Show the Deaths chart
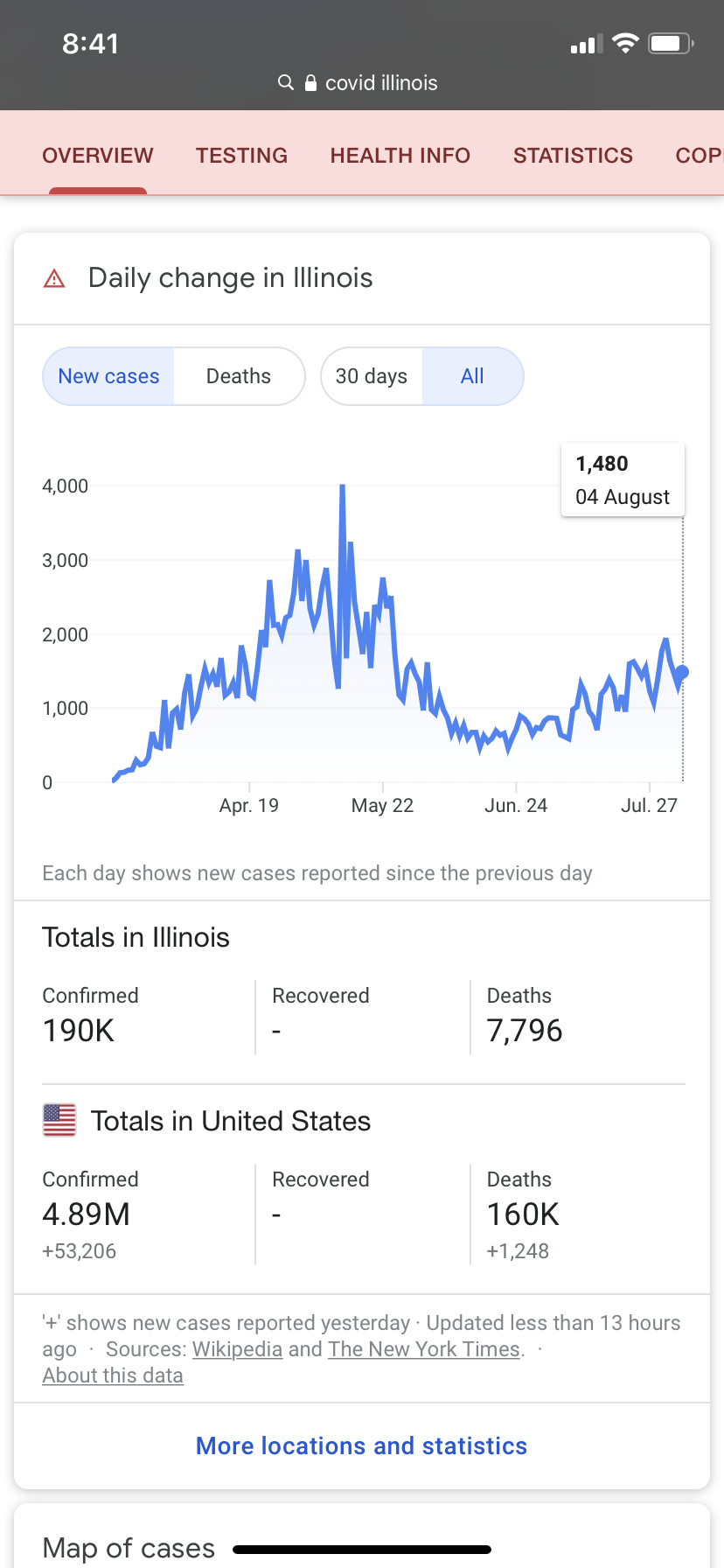724x1568 pixels. (x=239, y=376)
